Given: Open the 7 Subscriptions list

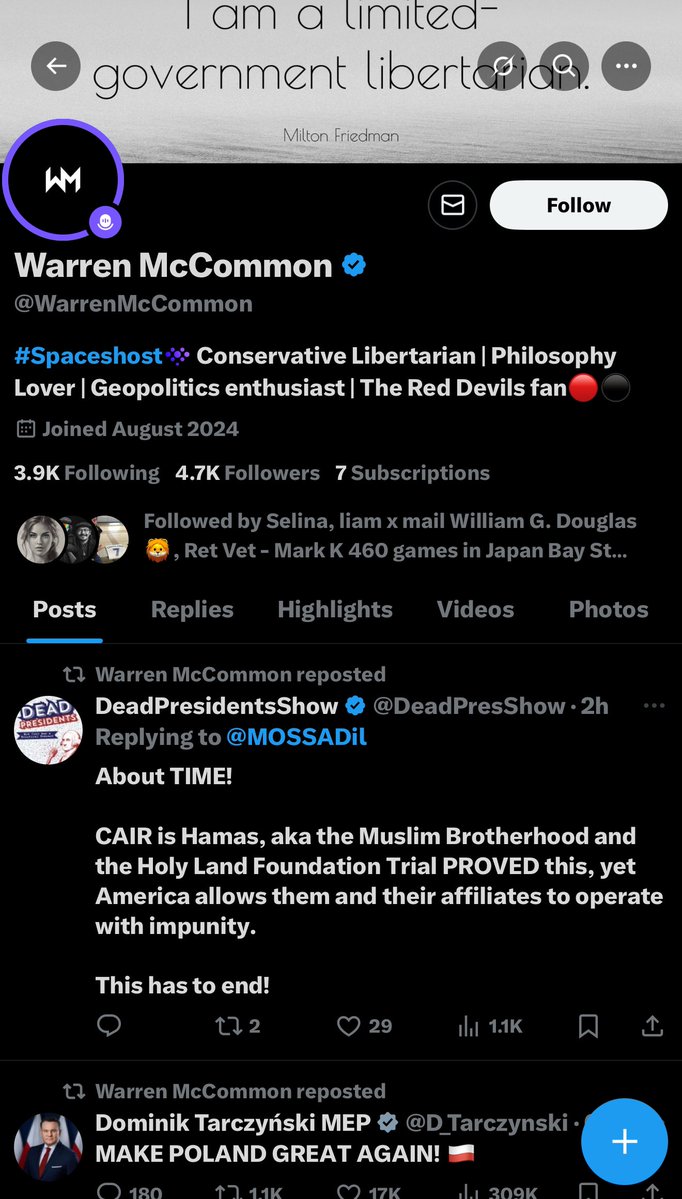Looking at the screenshot, I should [412, 473].
